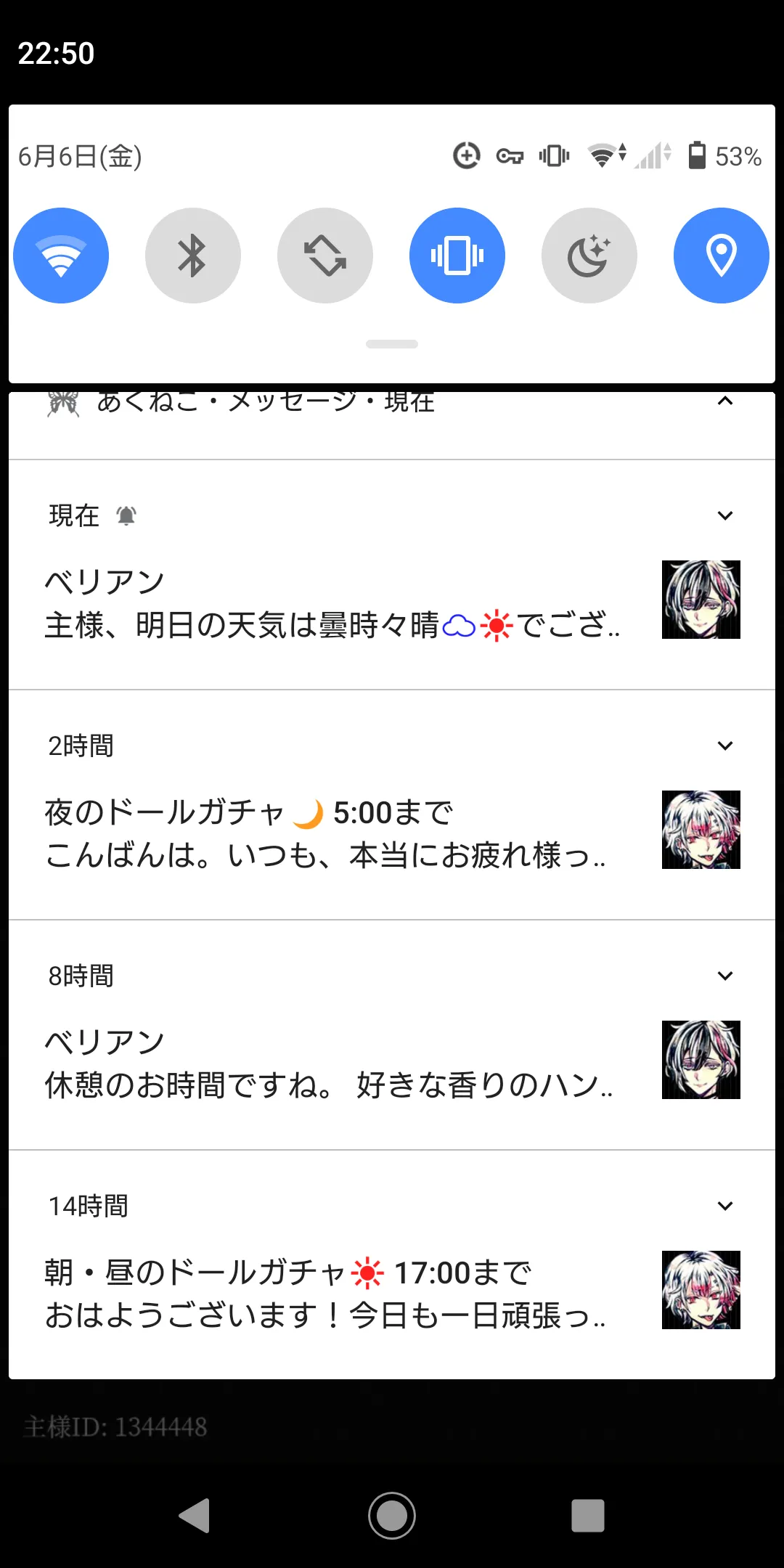Tap the quick settings expand handle
The width and height of the screenshot is (784, 1568).
coord(392,344)
